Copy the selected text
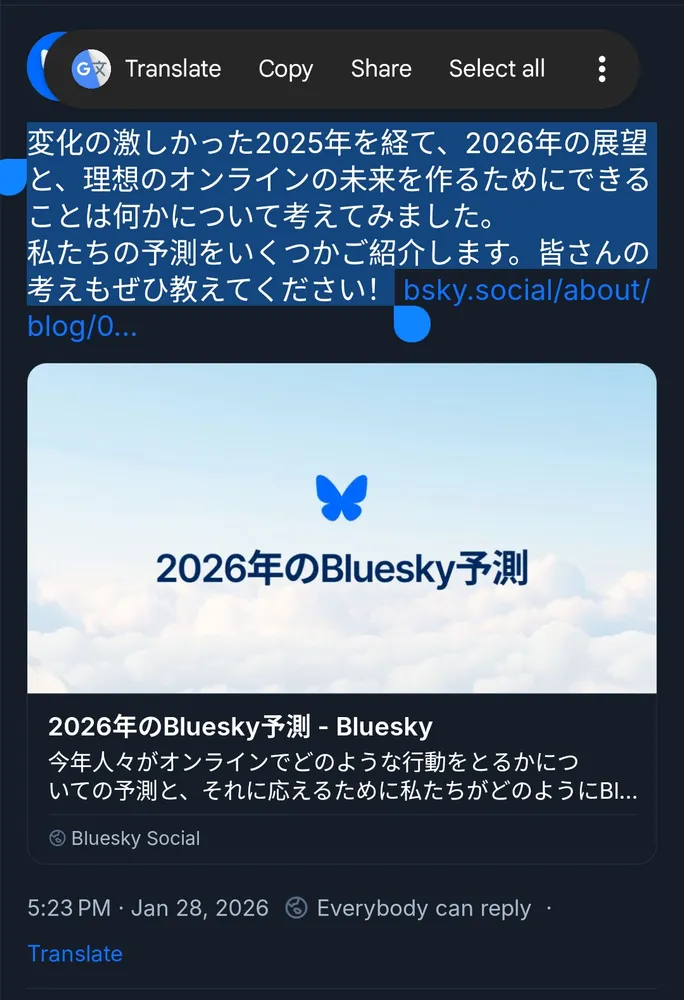 285,69
